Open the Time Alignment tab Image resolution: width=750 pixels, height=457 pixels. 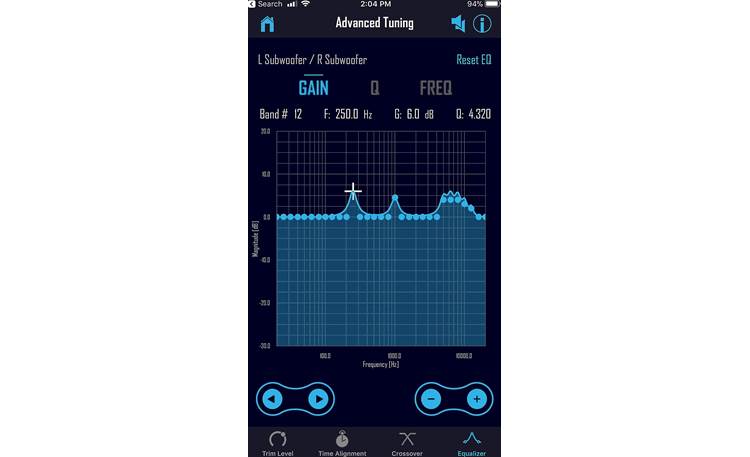point(342,443)
